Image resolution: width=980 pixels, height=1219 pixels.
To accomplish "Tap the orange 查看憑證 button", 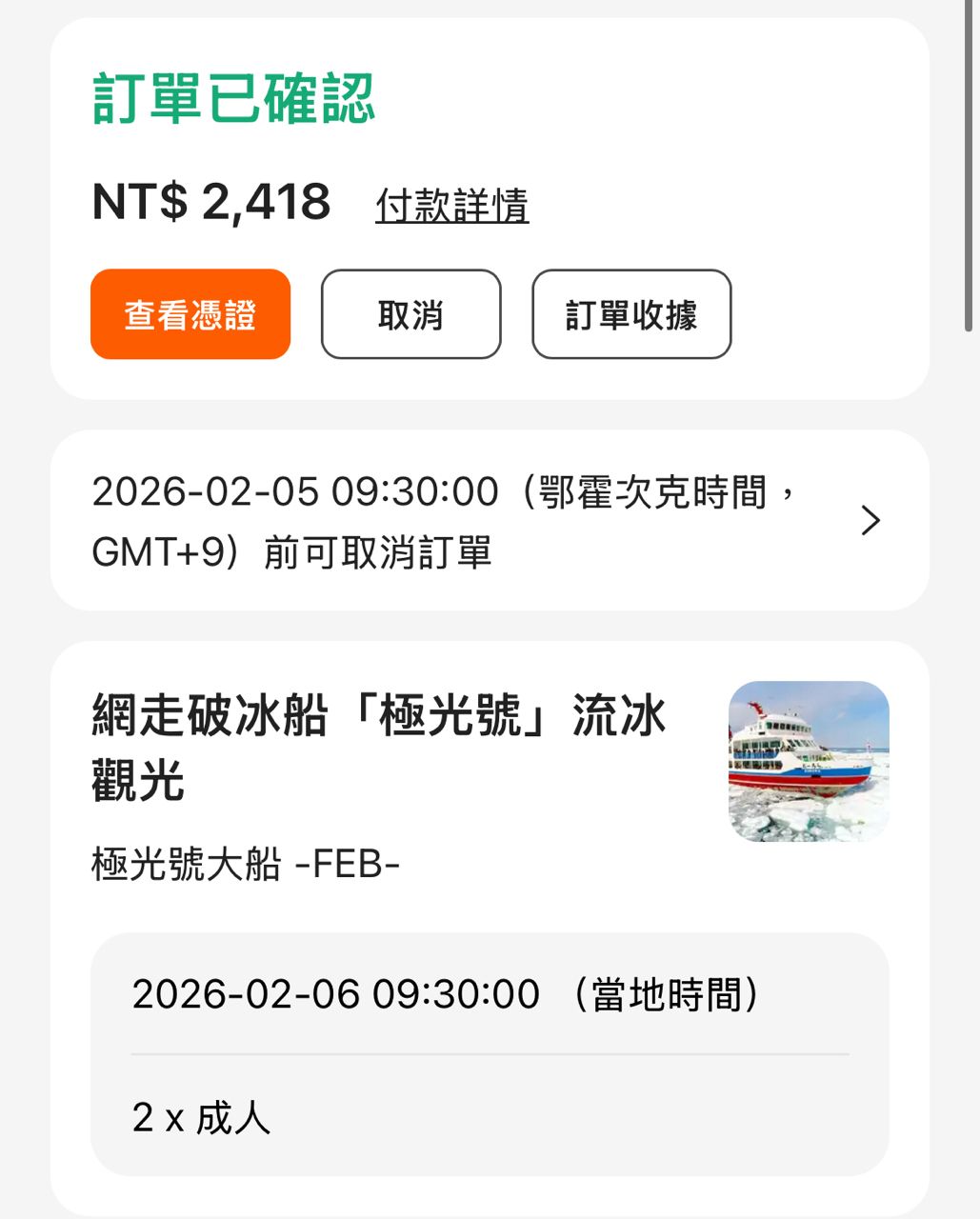I will (190, 314).
